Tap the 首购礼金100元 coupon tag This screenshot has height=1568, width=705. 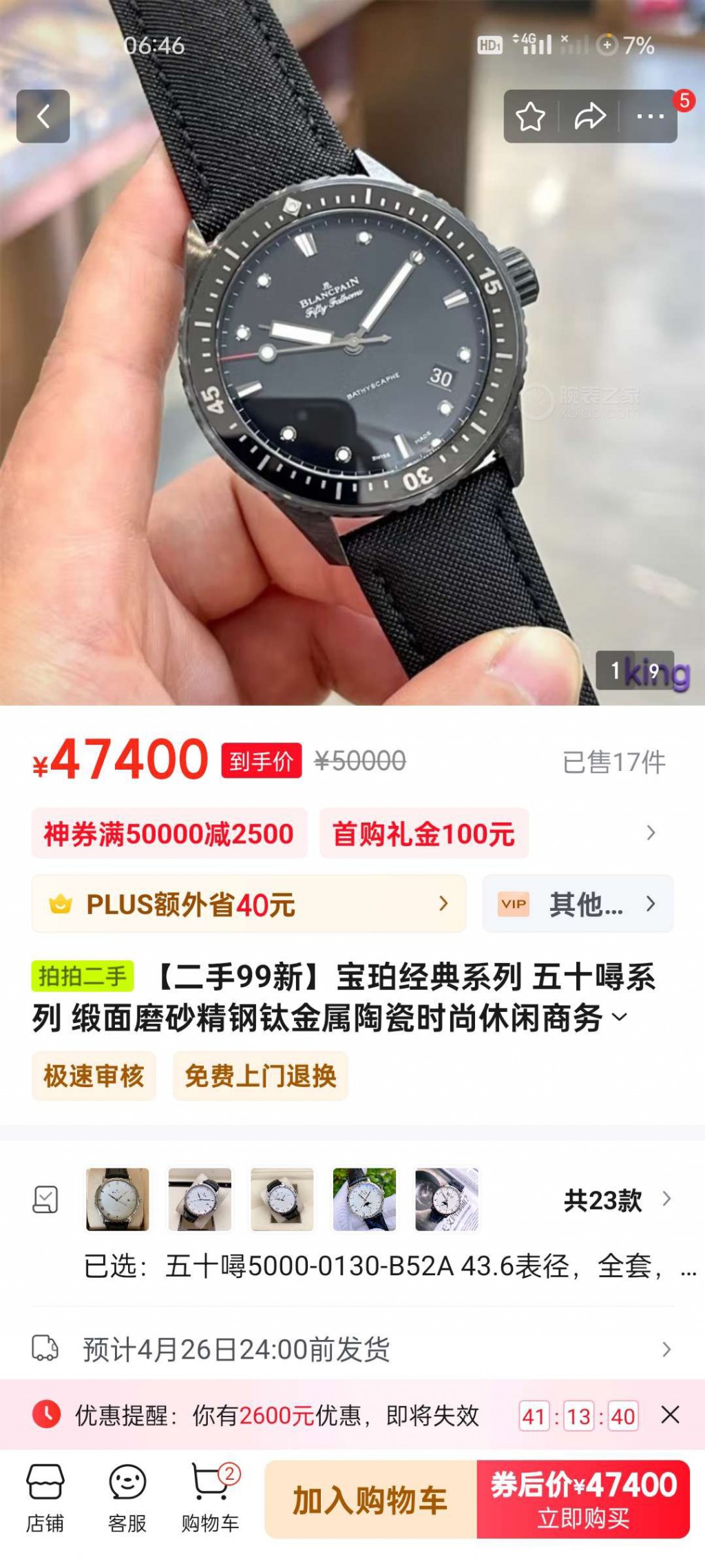point(423,834)
